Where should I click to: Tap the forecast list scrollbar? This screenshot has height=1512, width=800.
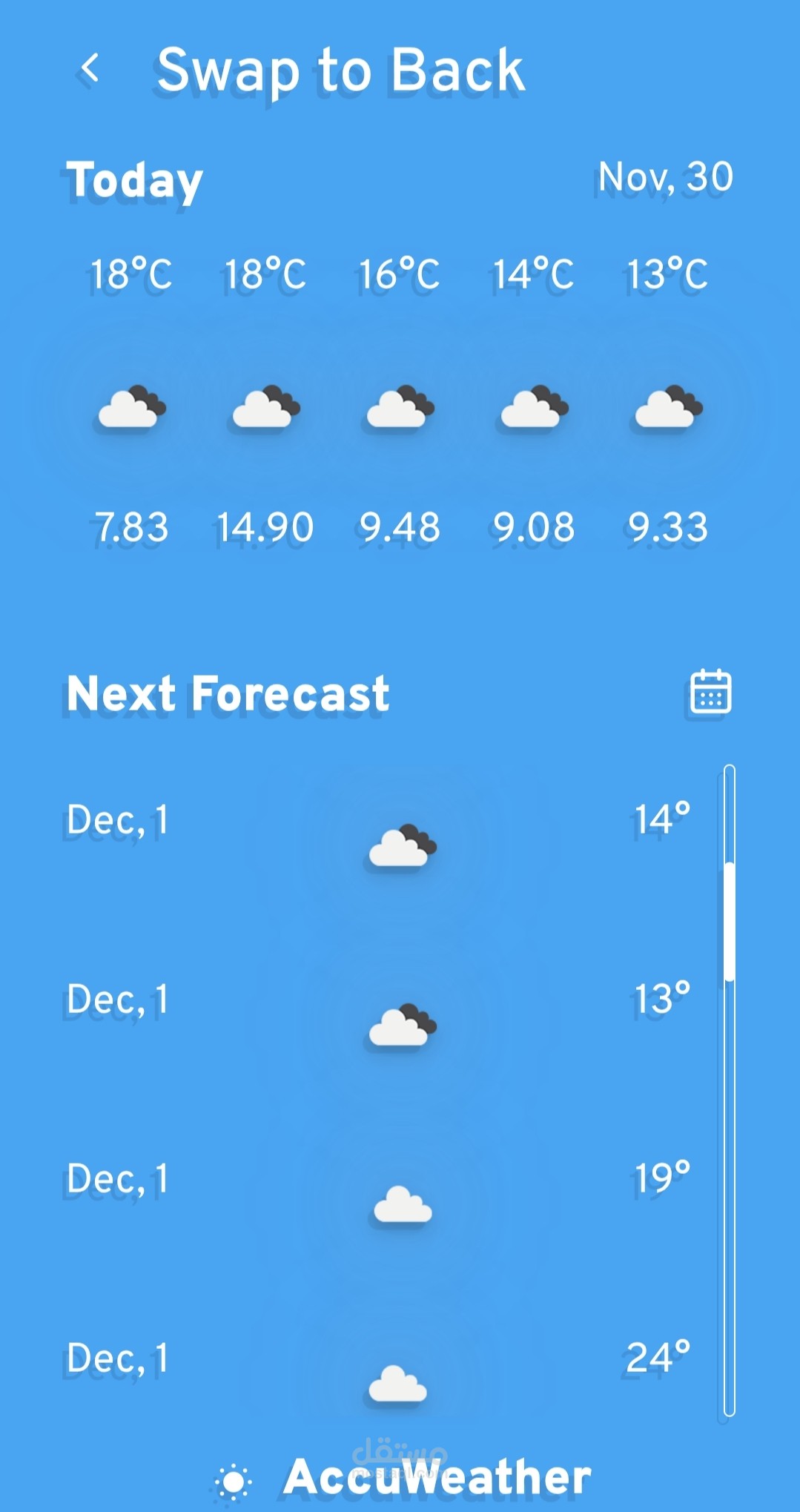tap(730, 921)
